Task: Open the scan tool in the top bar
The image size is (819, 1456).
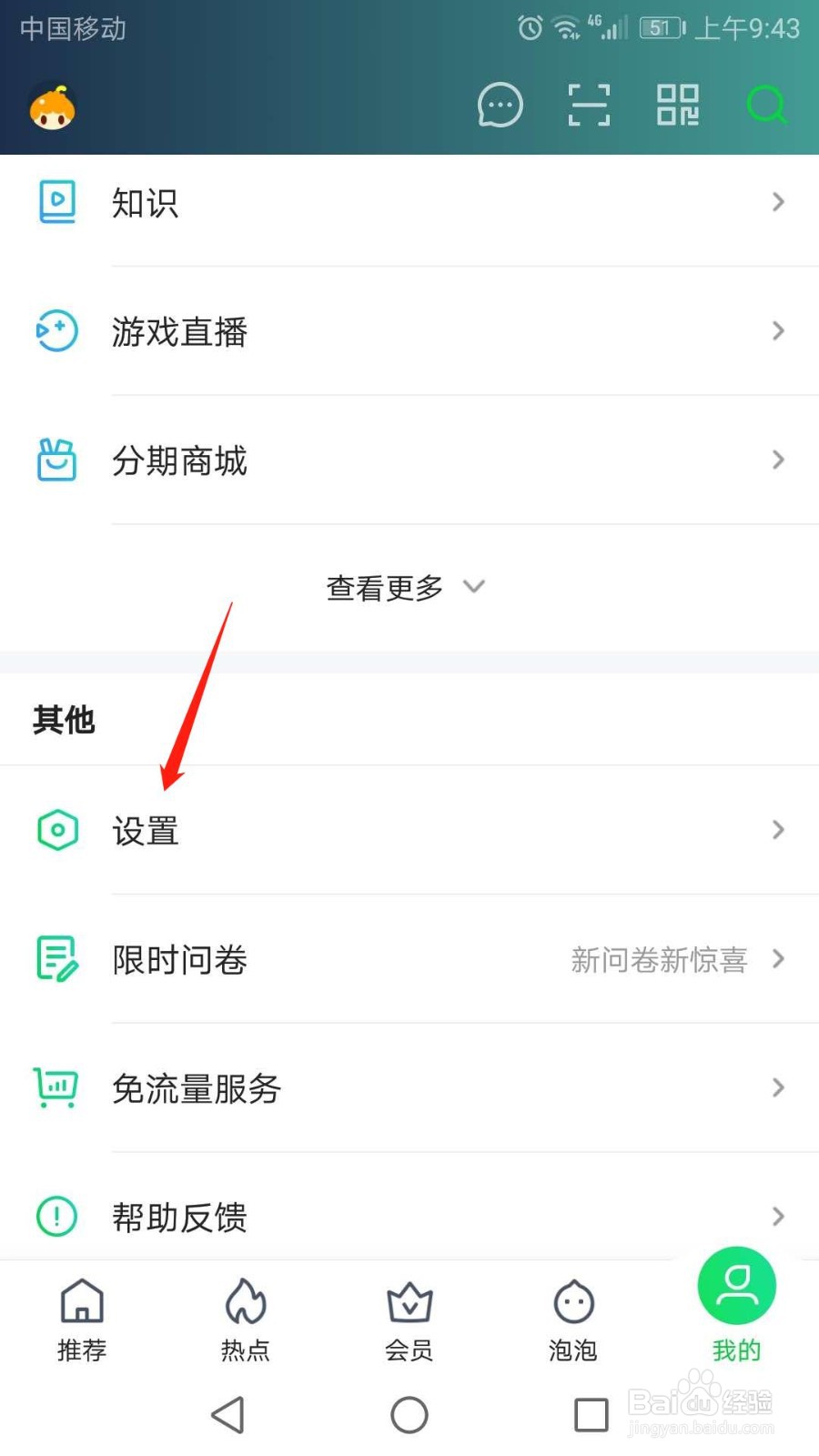Action: [x=588, y=105]
